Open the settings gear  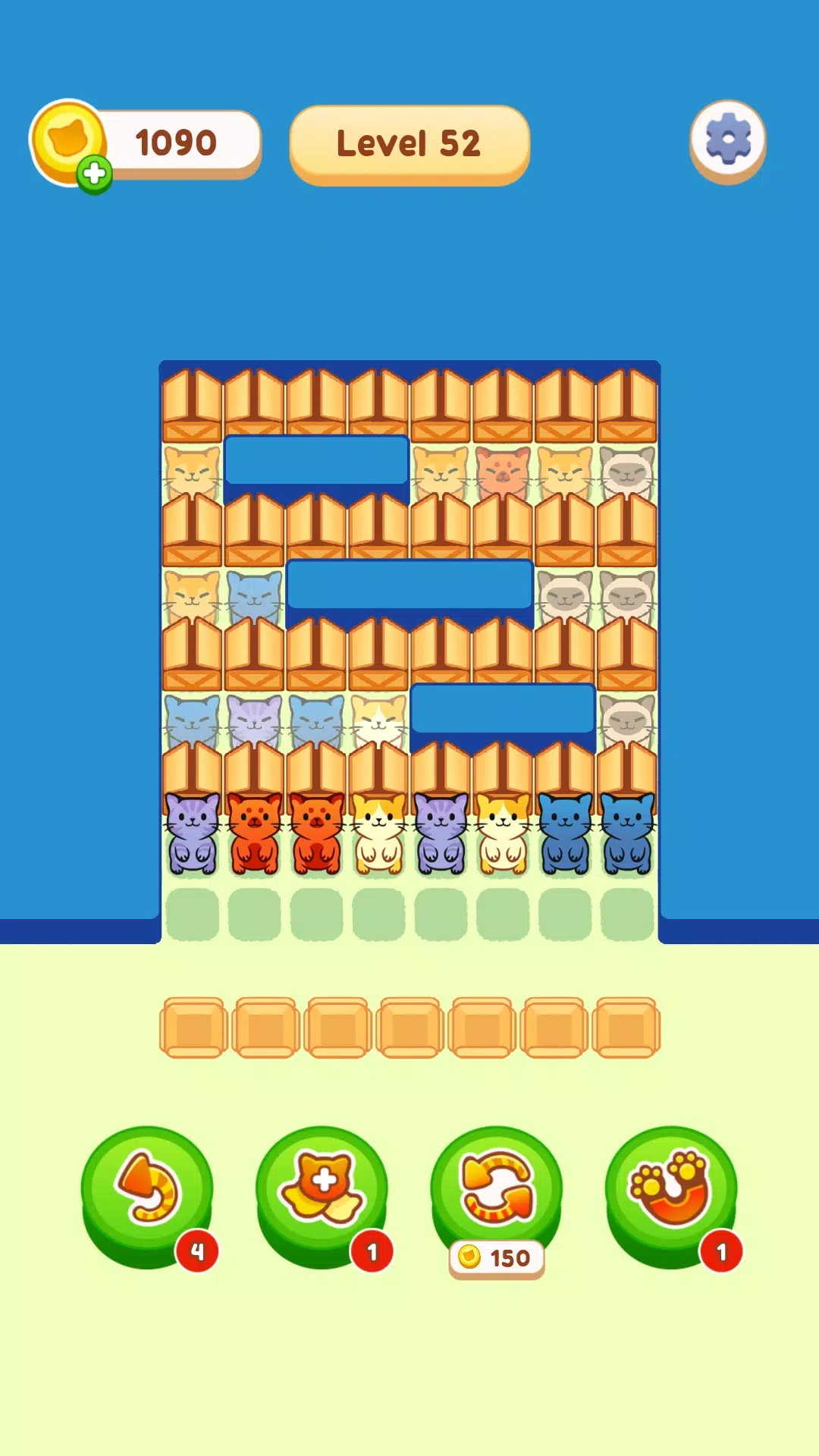727,140
